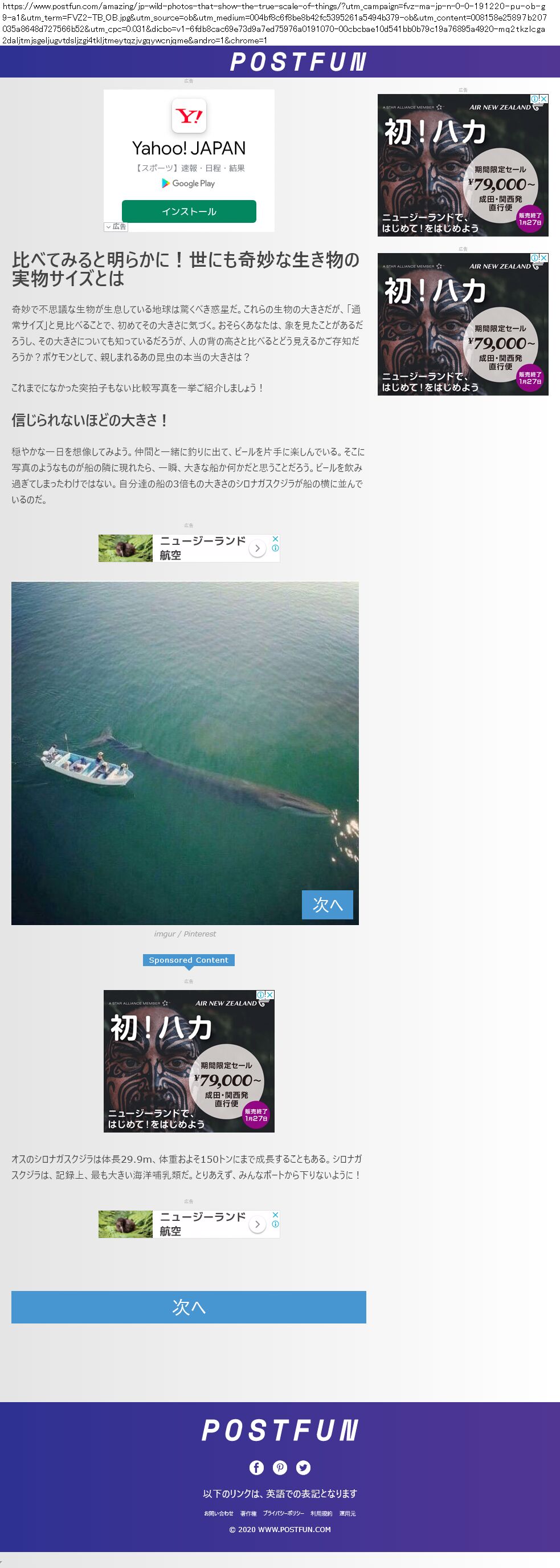The width and height of the screenshot is (560, 1568).
Task: Open 著作権 footer link
Action: coord(248,1513)
